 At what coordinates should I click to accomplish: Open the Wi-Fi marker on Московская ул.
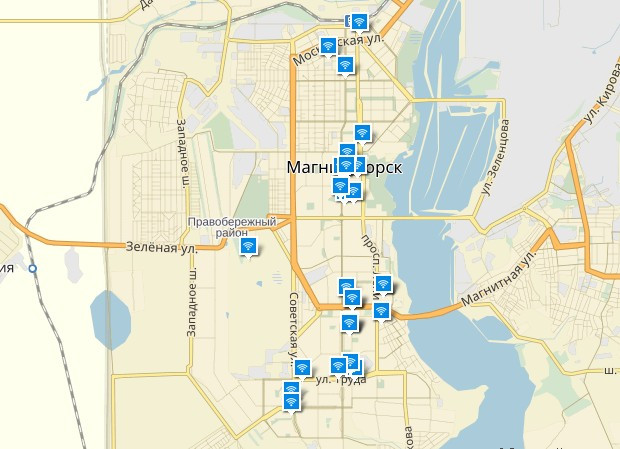click(328, 45)
